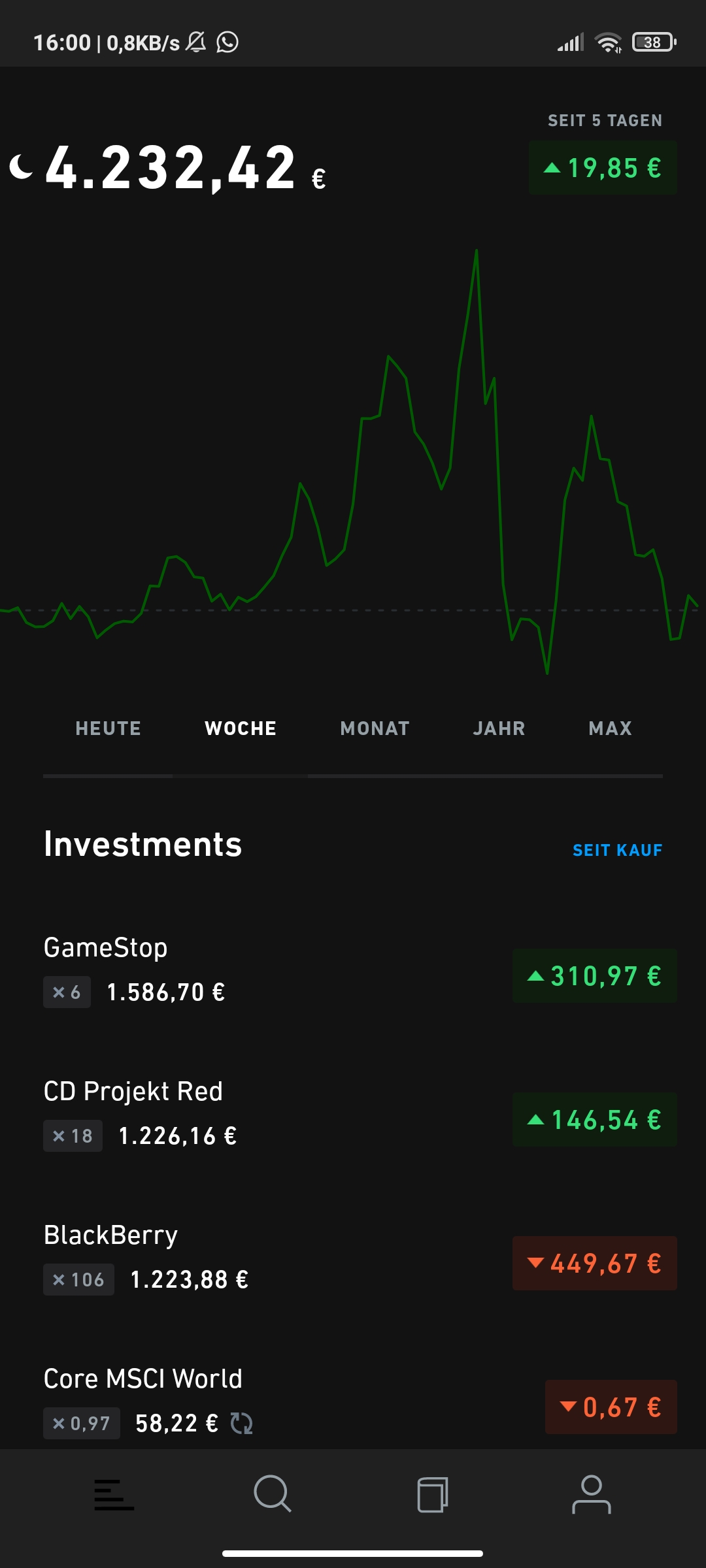The width and height of the screenshot is (706, 1568).
Task: Select the MAX chart range
Action: 610,728
